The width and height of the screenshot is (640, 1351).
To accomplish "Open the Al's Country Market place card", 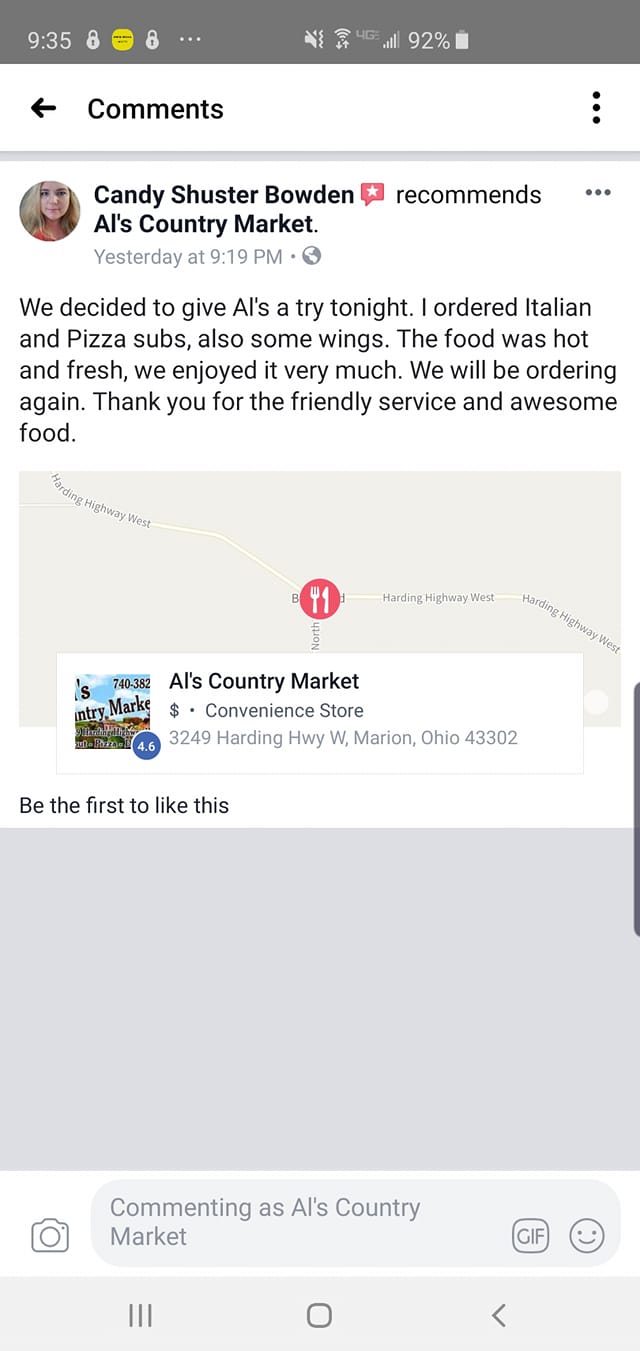I will click(320, 712).
